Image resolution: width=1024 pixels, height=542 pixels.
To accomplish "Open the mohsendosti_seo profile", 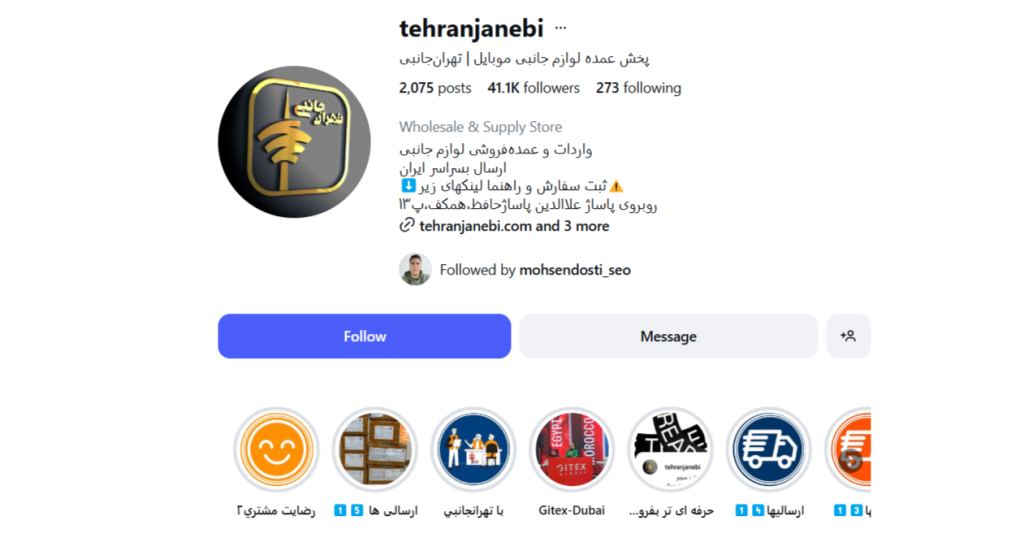I will click(575, 270).
